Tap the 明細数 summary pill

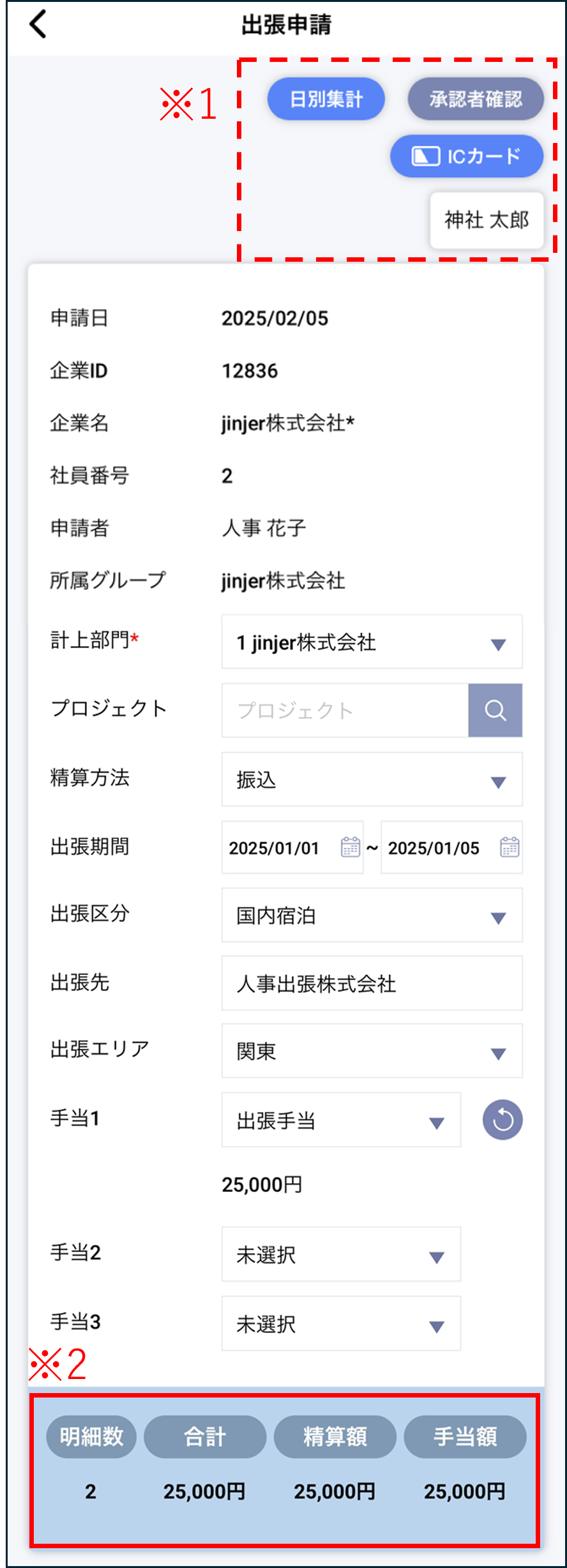click(x=91, y=1437)
